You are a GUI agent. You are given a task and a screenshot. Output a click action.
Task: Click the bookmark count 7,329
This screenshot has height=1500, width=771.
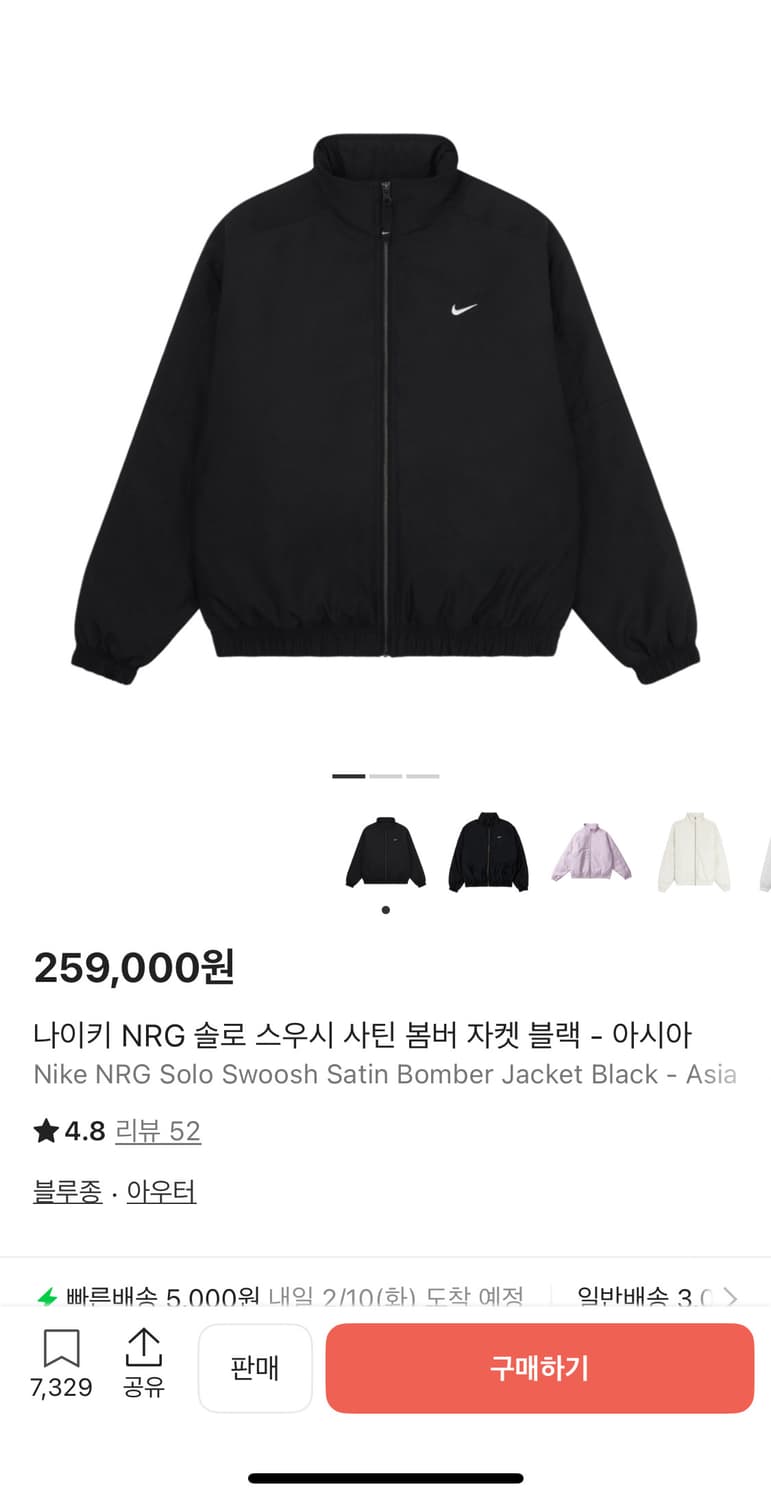point(62,1388)
